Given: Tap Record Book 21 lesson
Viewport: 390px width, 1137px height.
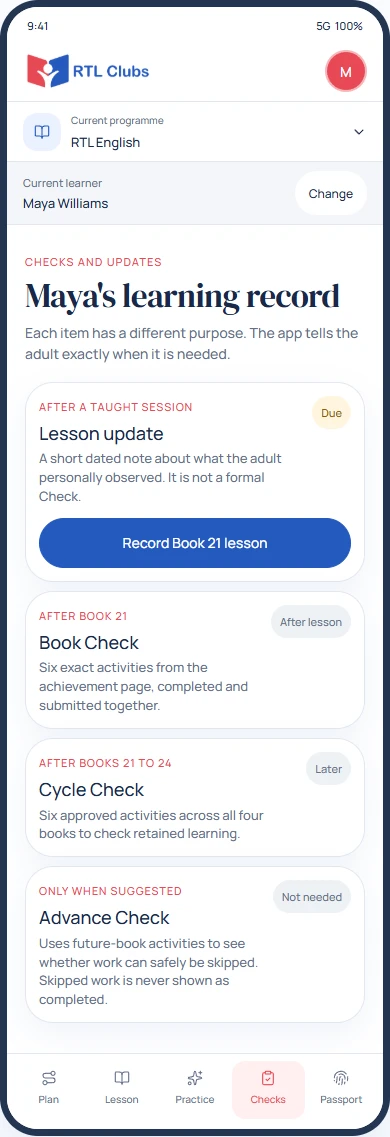Looking at the screenshot, I should click(x=195, y=543).
